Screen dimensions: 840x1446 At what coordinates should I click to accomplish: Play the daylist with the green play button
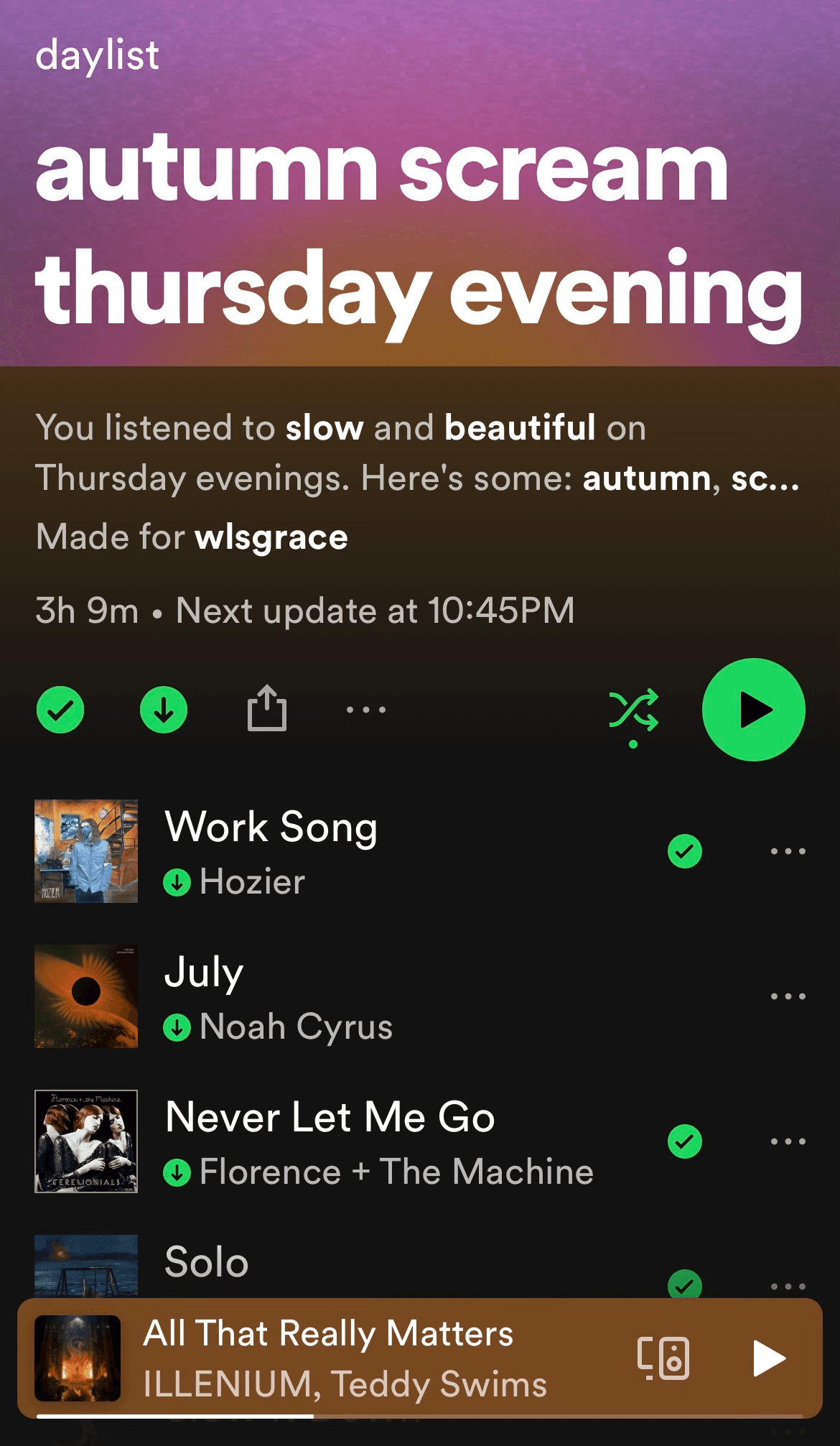tap(753, 709)
